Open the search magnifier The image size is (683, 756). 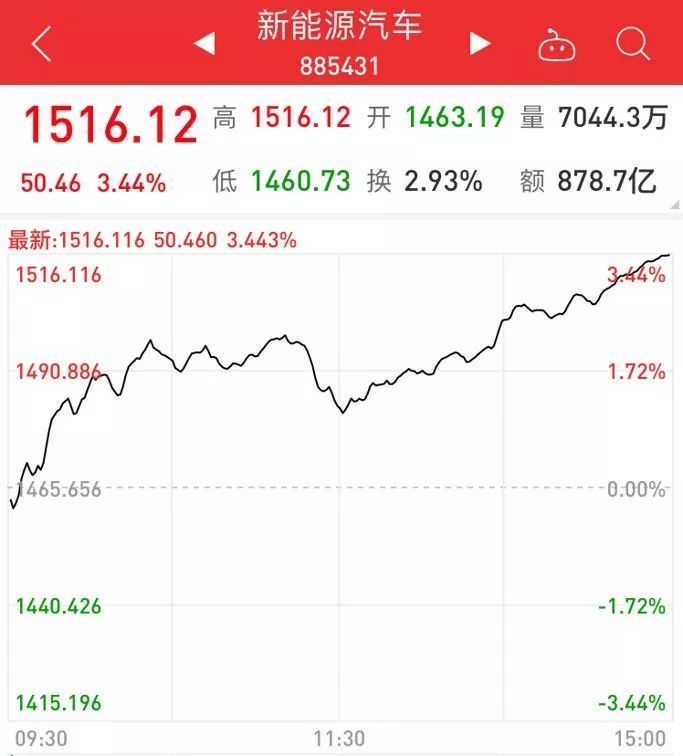[633, 43]
